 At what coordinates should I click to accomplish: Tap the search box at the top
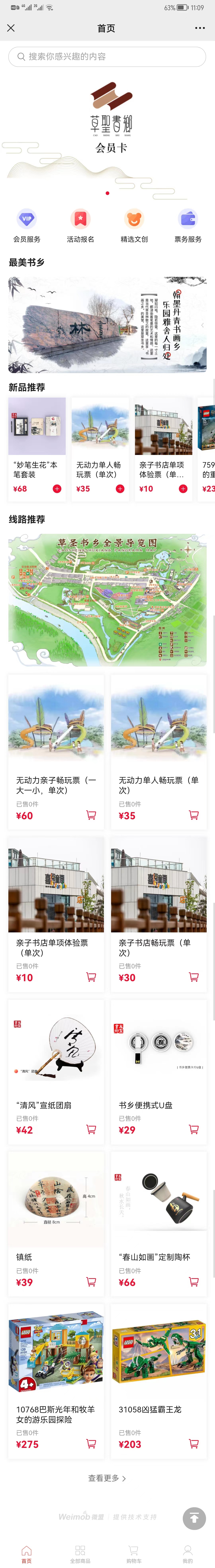point(107,57)
